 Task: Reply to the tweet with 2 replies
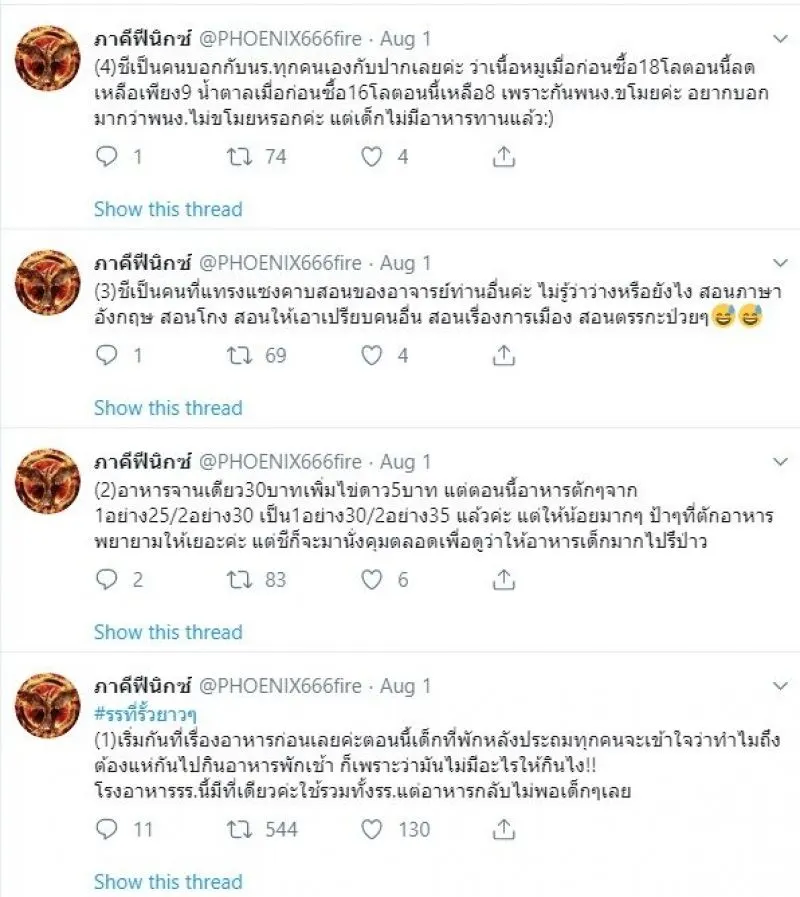click(x=106, y=579)
